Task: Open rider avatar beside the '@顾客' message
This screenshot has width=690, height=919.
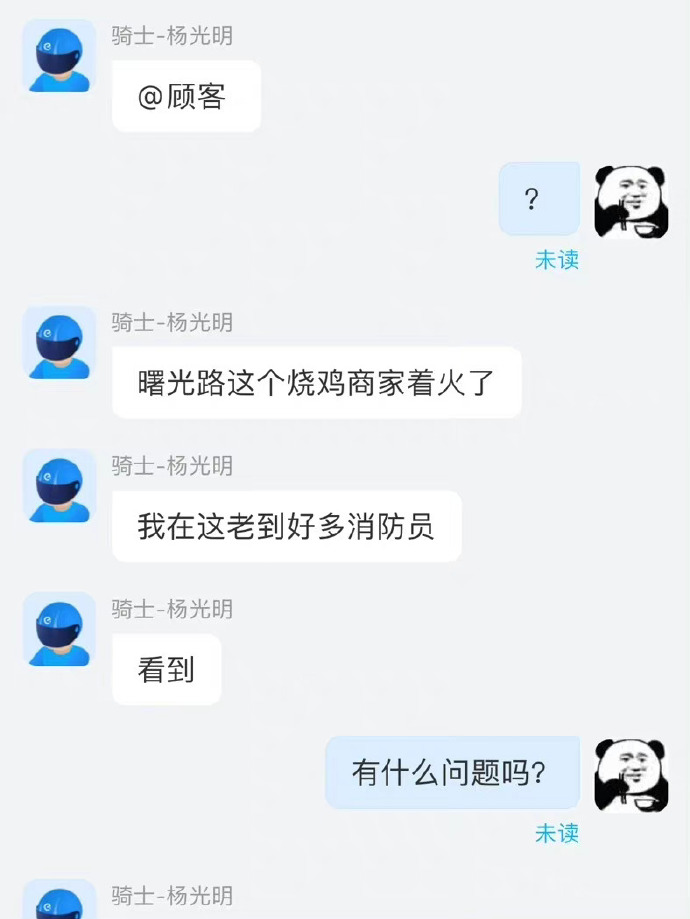Action: (x=59, y=56)
